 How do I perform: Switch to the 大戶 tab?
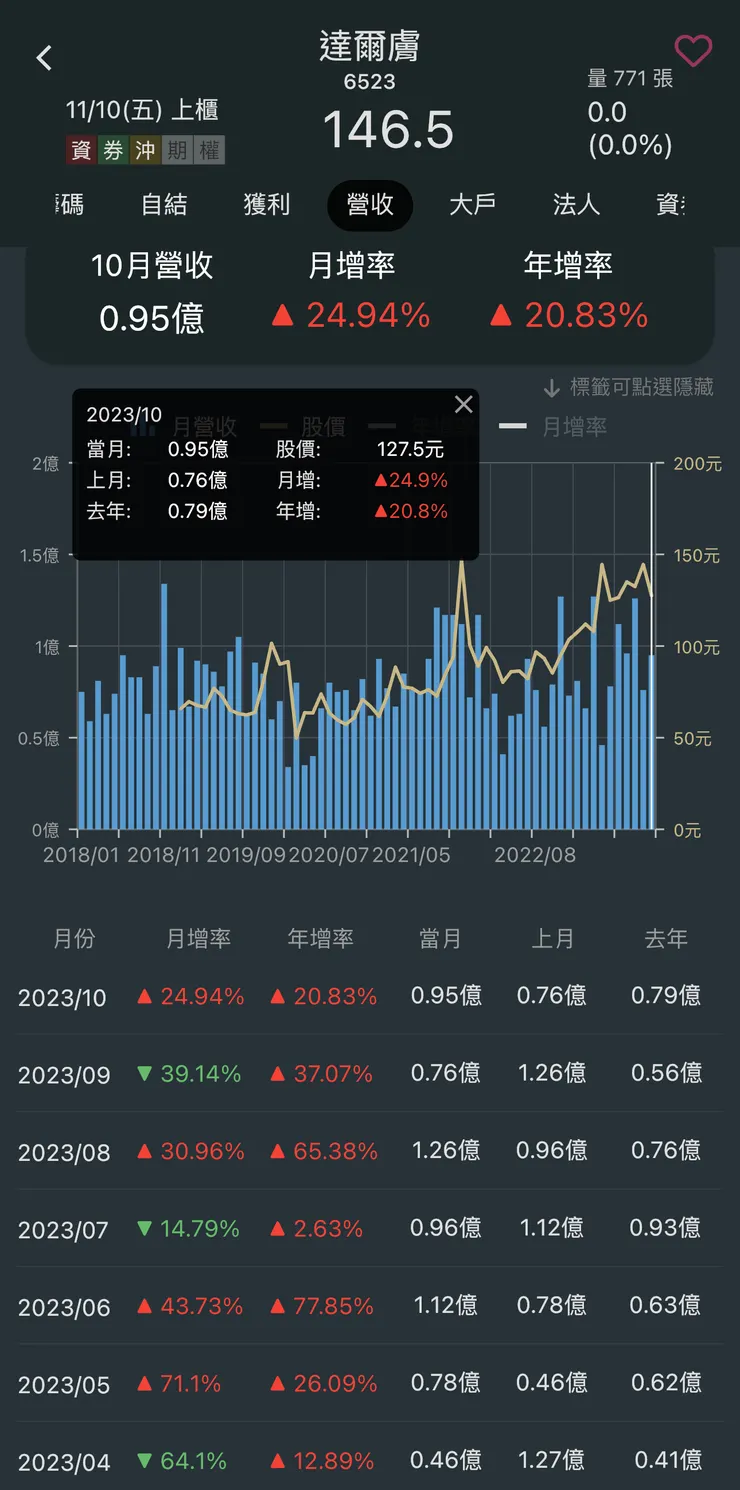[472, 205]
